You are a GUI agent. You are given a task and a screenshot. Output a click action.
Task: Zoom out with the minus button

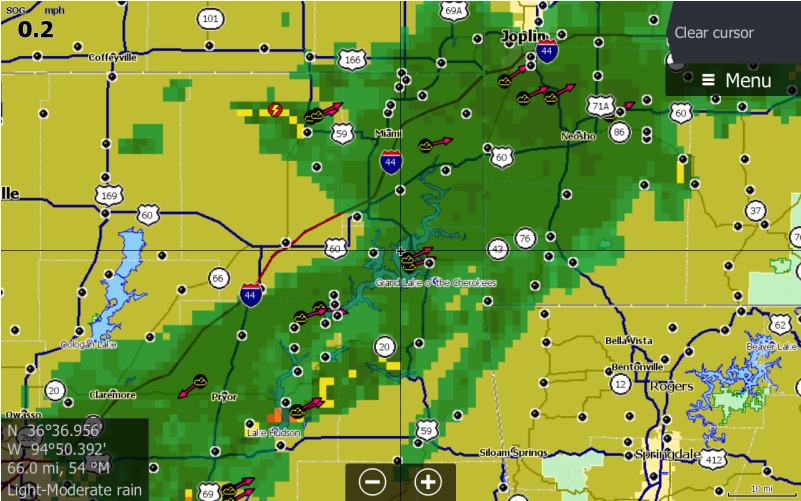373,481
